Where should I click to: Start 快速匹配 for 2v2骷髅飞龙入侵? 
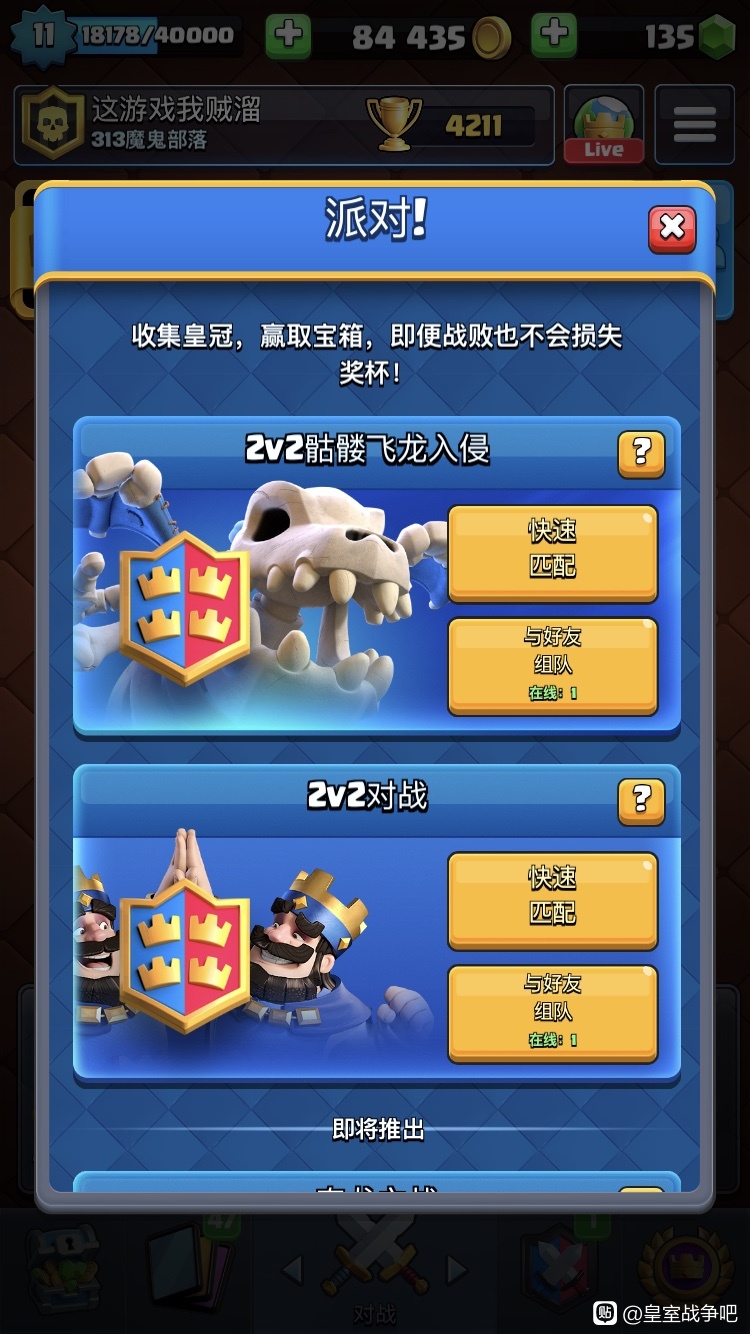pyautogui.click(x=552, y=553)
